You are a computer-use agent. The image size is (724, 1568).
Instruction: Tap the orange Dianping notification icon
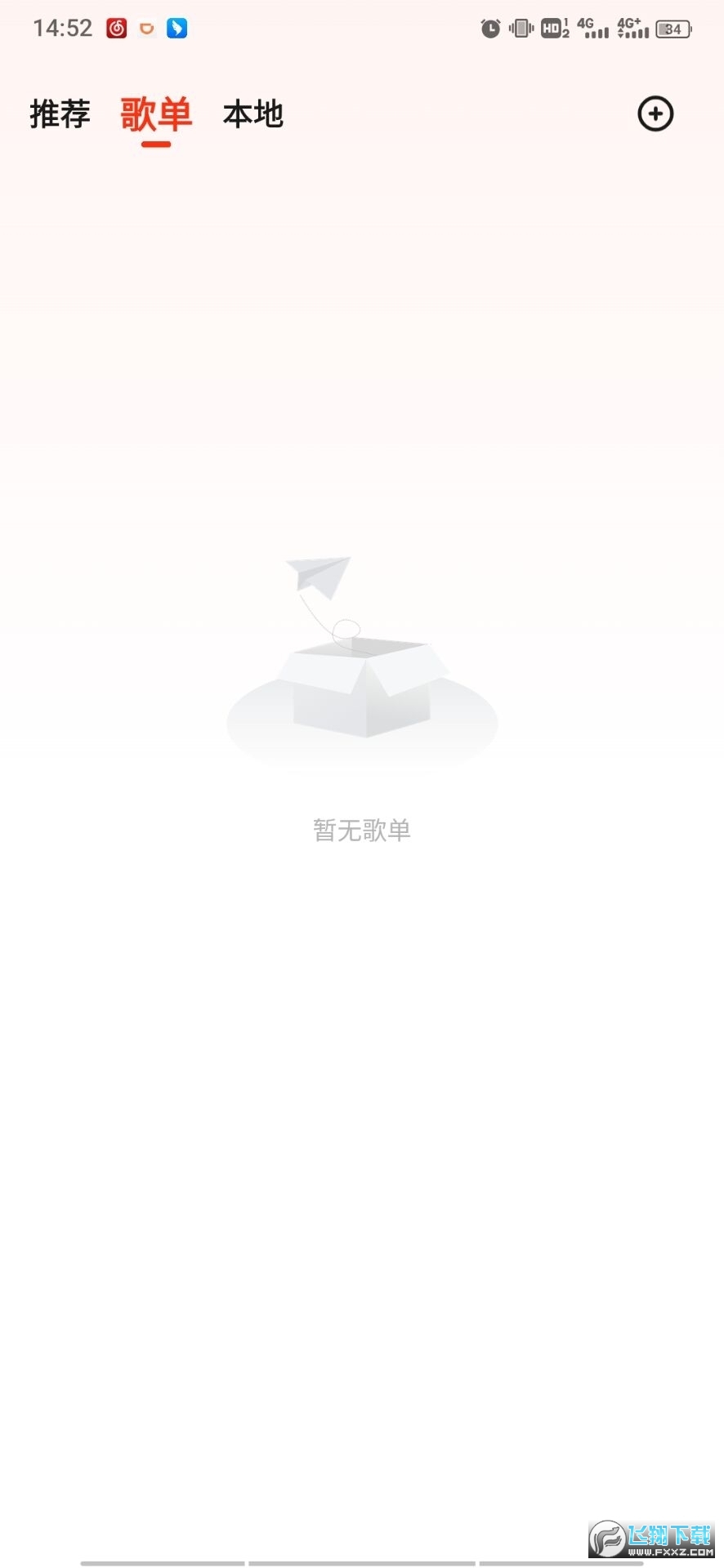[x=147, y=27]
